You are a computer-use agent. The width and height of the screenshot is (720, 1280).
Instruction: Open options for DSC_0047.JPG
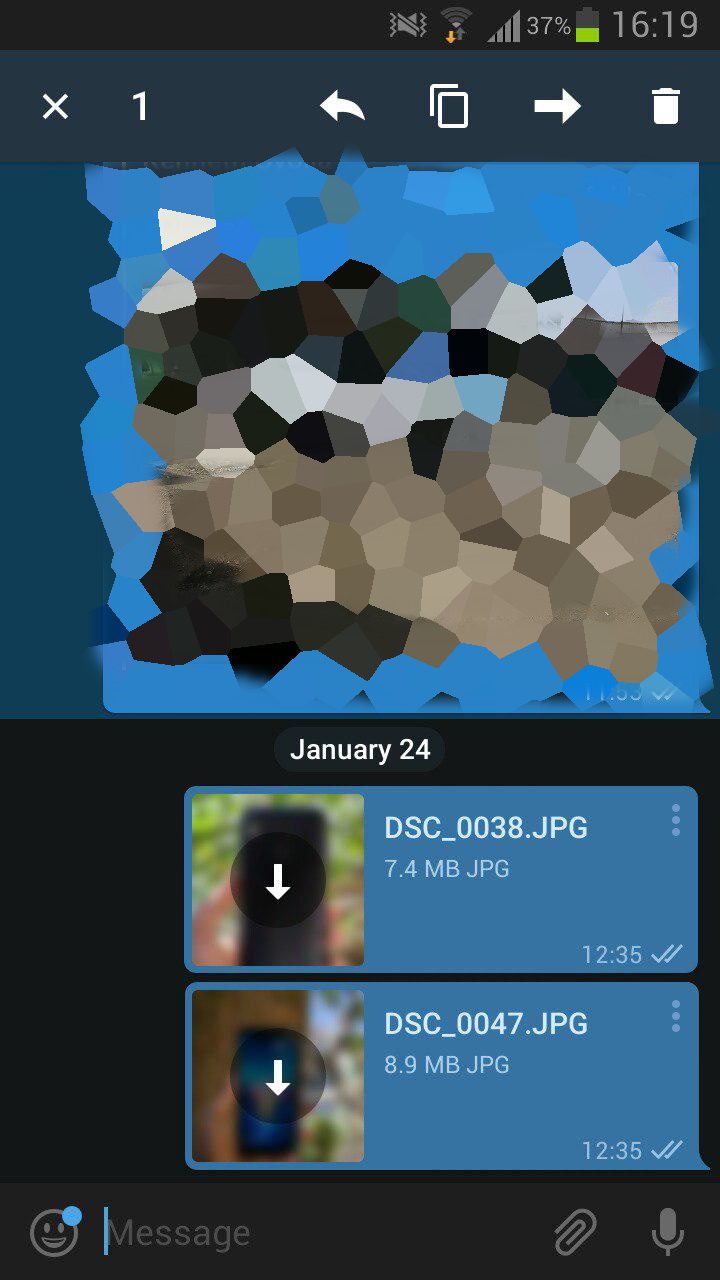click(x=676, y=1016)
